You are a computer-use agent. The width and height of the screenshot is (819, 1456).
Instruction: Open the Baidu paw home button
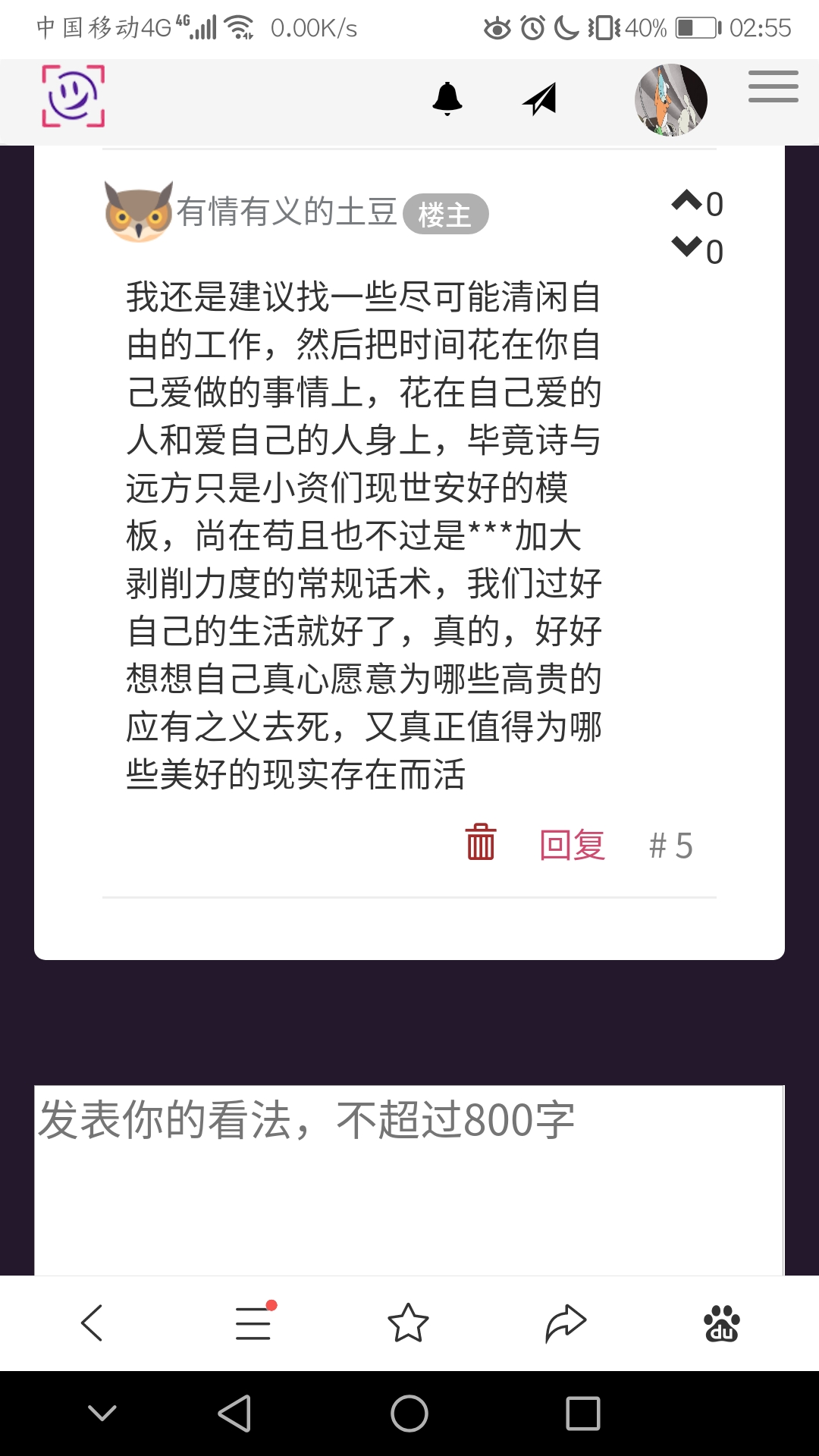point(722,1323)
